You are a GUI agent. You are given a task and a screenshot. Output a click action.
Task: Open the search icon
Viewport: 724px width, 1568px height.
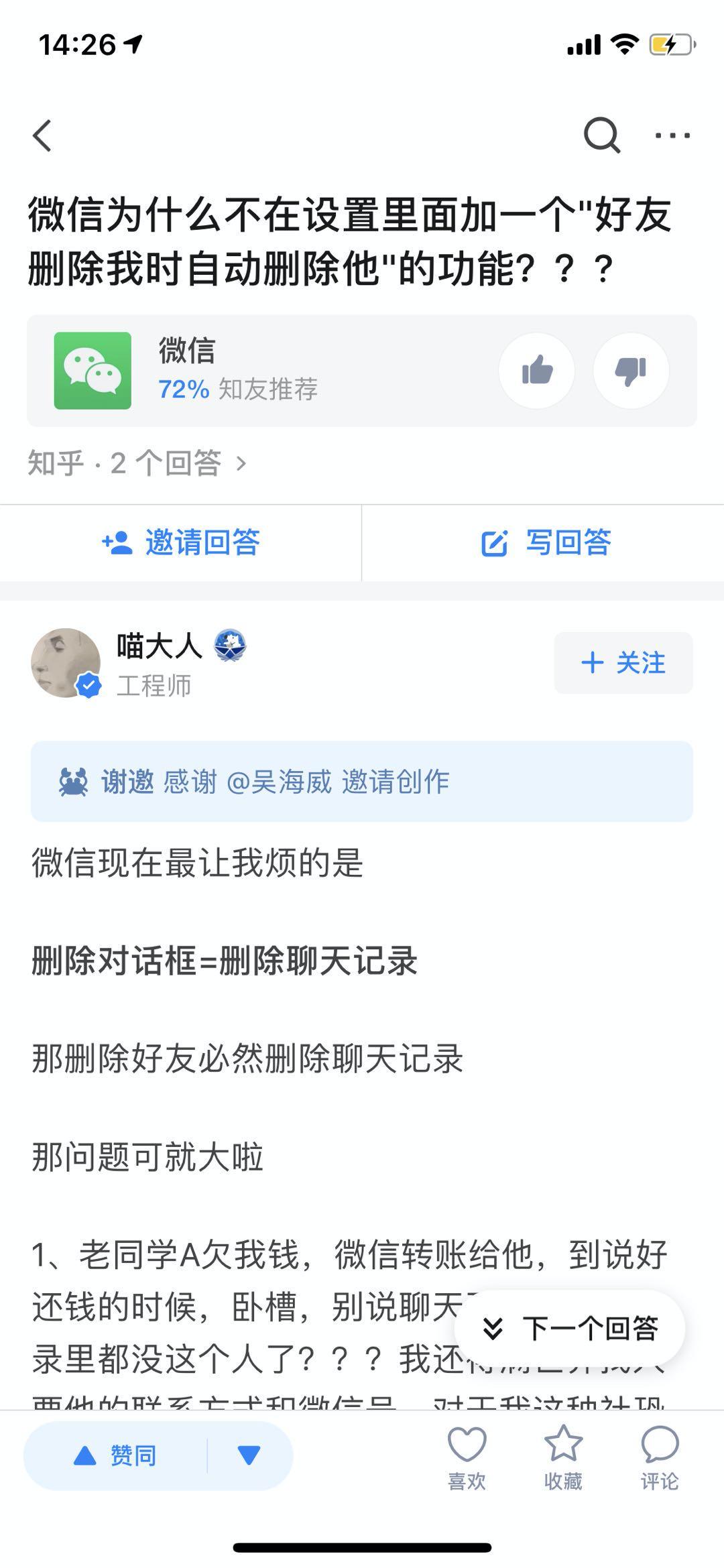point(601,136)
